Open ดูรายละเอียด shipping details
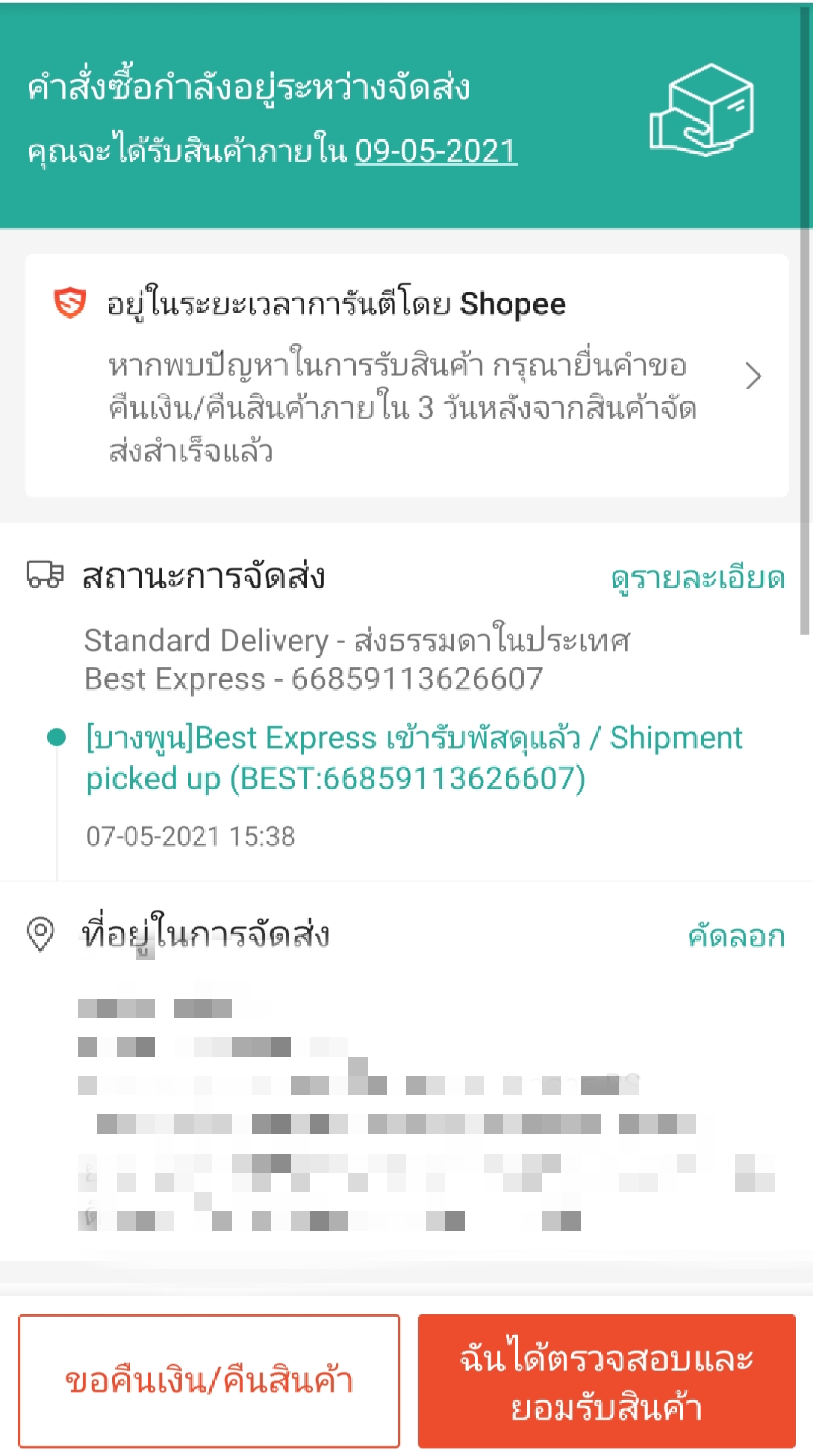This screenshot has height=1456, width=813. pyautogui.click(x=698, y=578)
